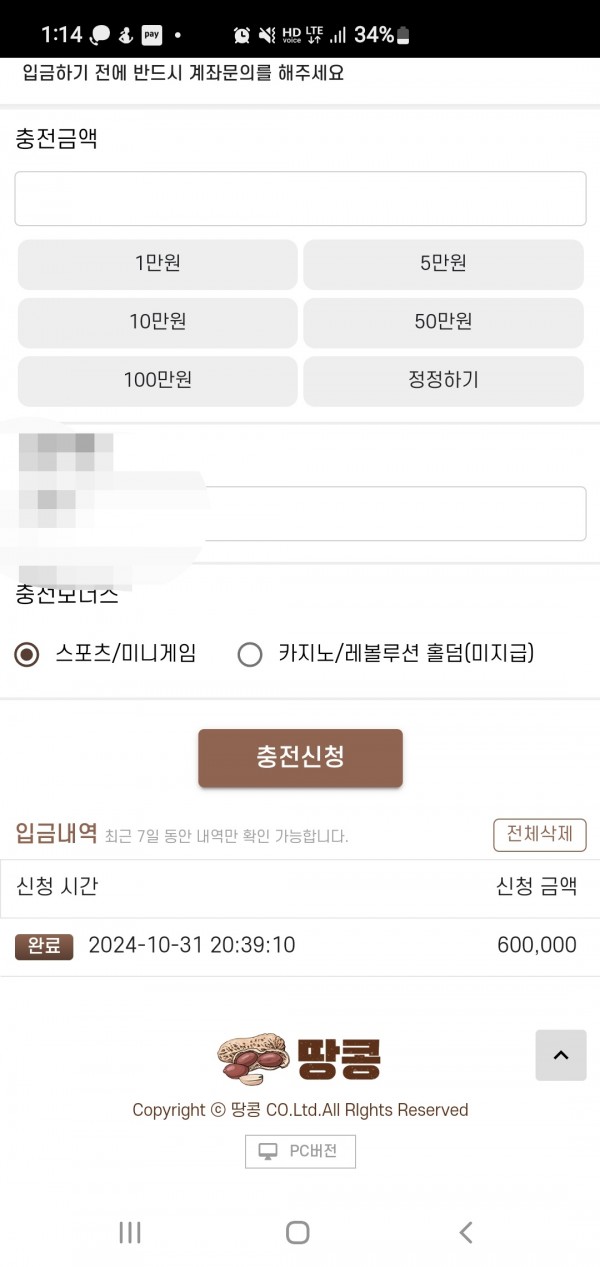600x1267 pixels.
Task: Switch to PC버전
Action: coord(300,1151)
